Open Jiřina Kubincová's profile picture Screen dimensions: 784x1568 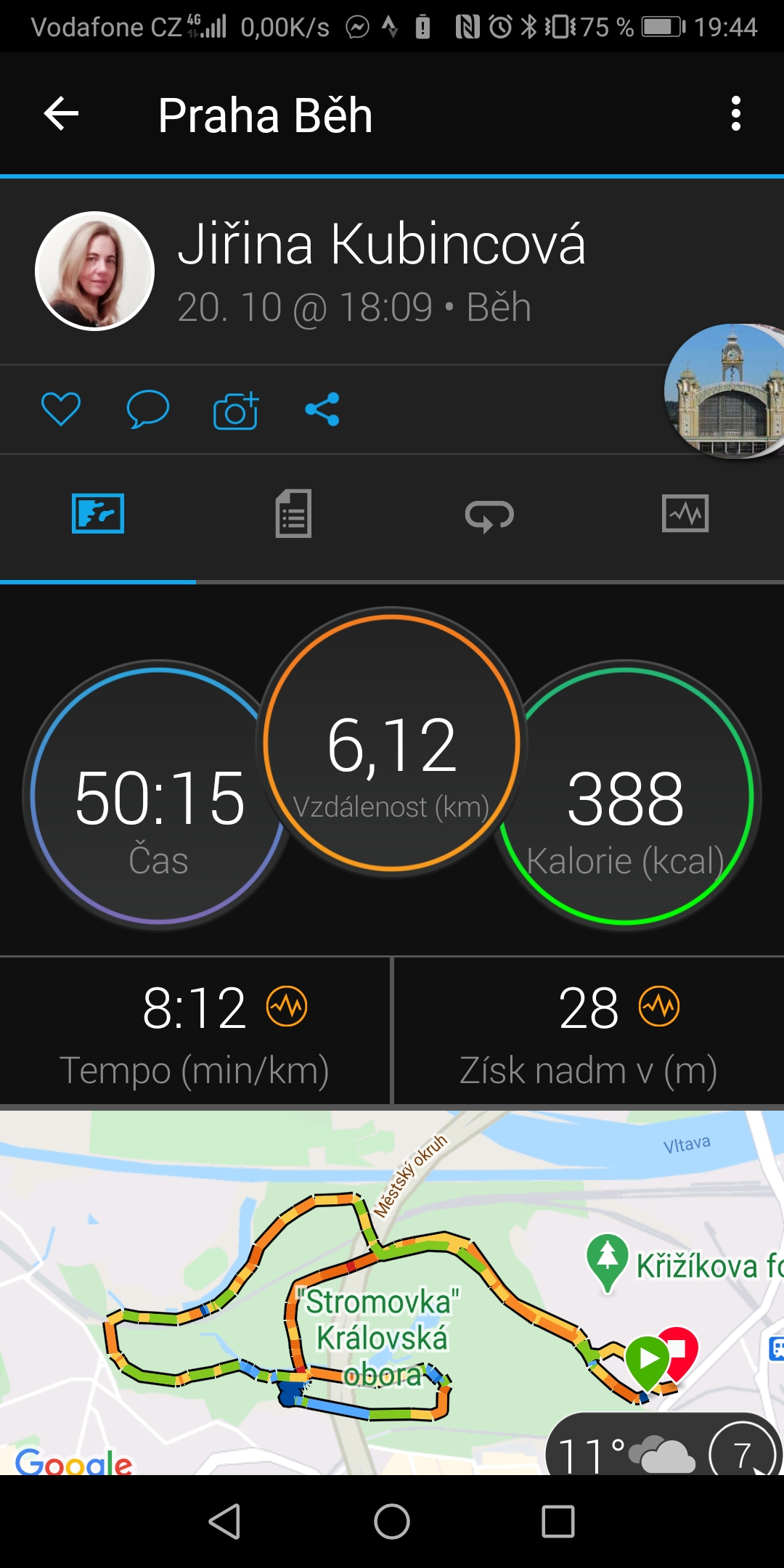95,271
